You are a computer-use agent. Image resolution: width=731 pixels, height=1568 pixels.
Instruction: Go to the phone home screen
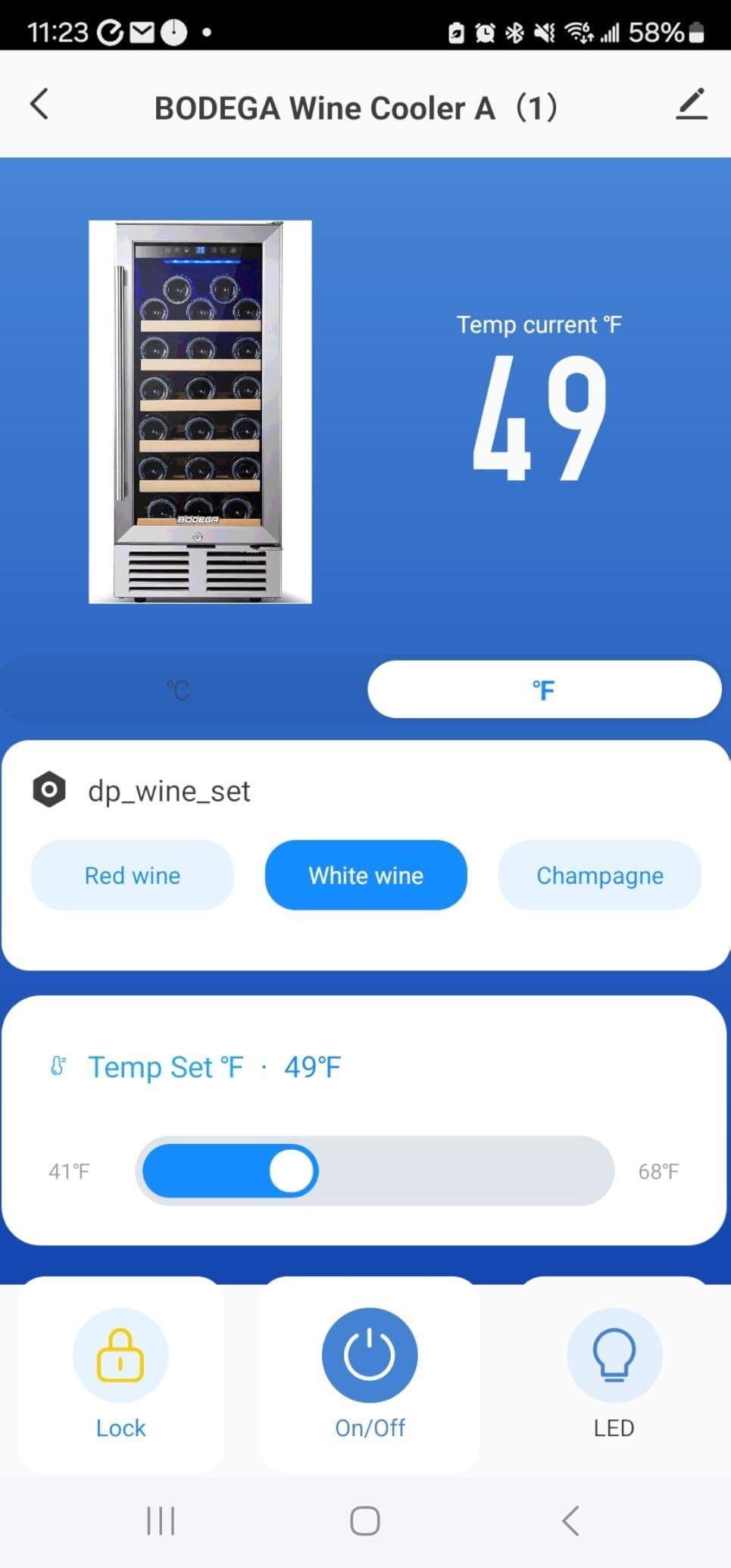point(365,1520)
